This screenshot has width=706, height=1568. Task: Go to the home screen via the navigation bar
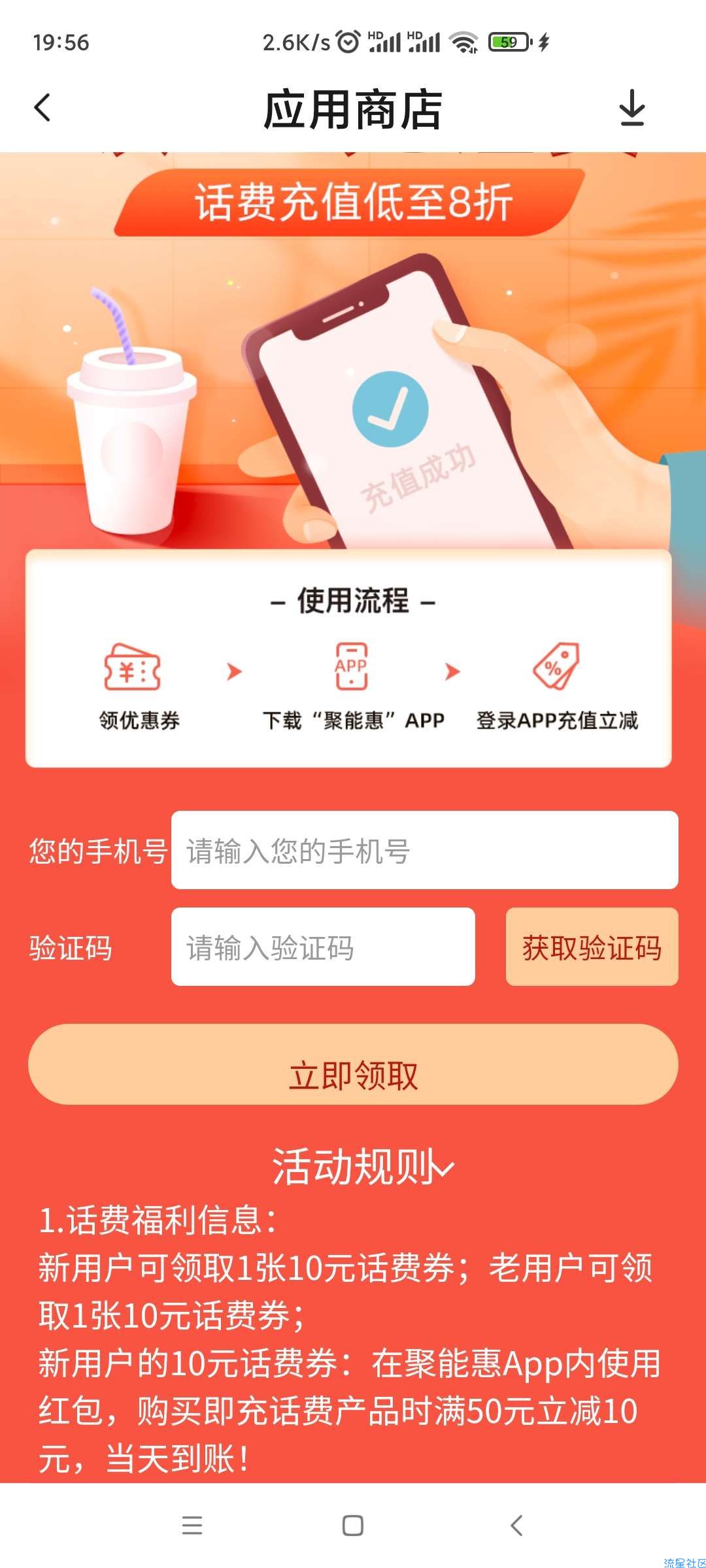(x=353, y=1526)
